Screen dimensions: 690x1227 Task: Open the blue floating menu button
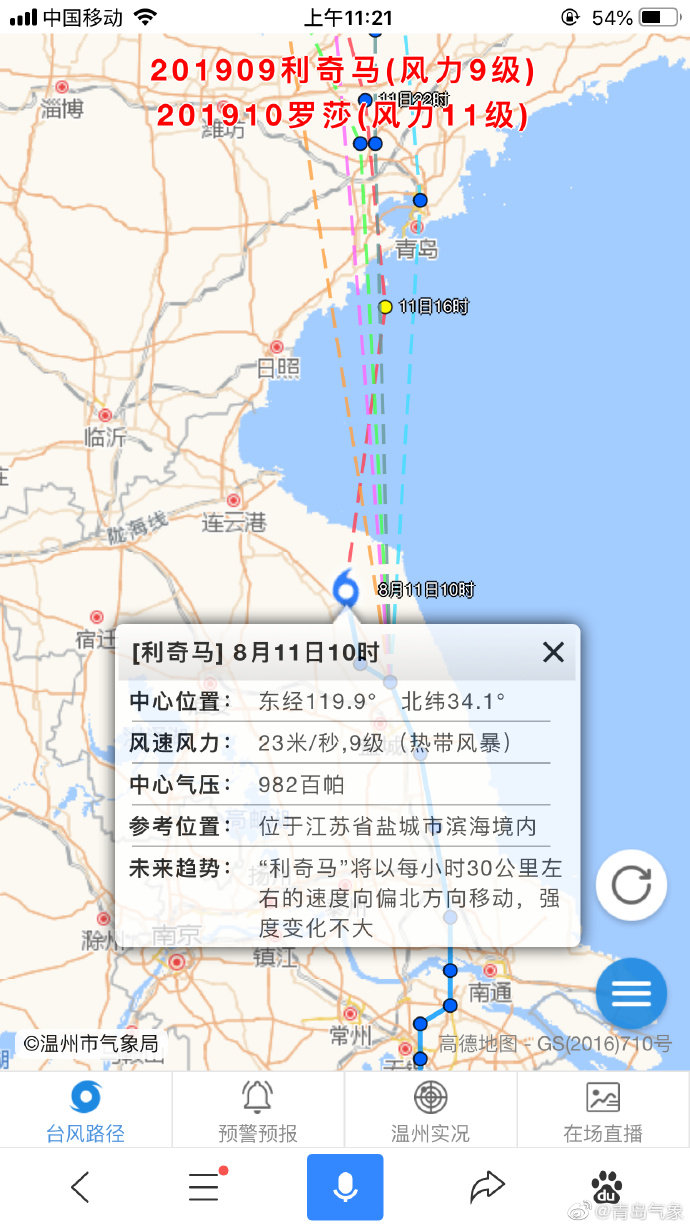[631, 993]
